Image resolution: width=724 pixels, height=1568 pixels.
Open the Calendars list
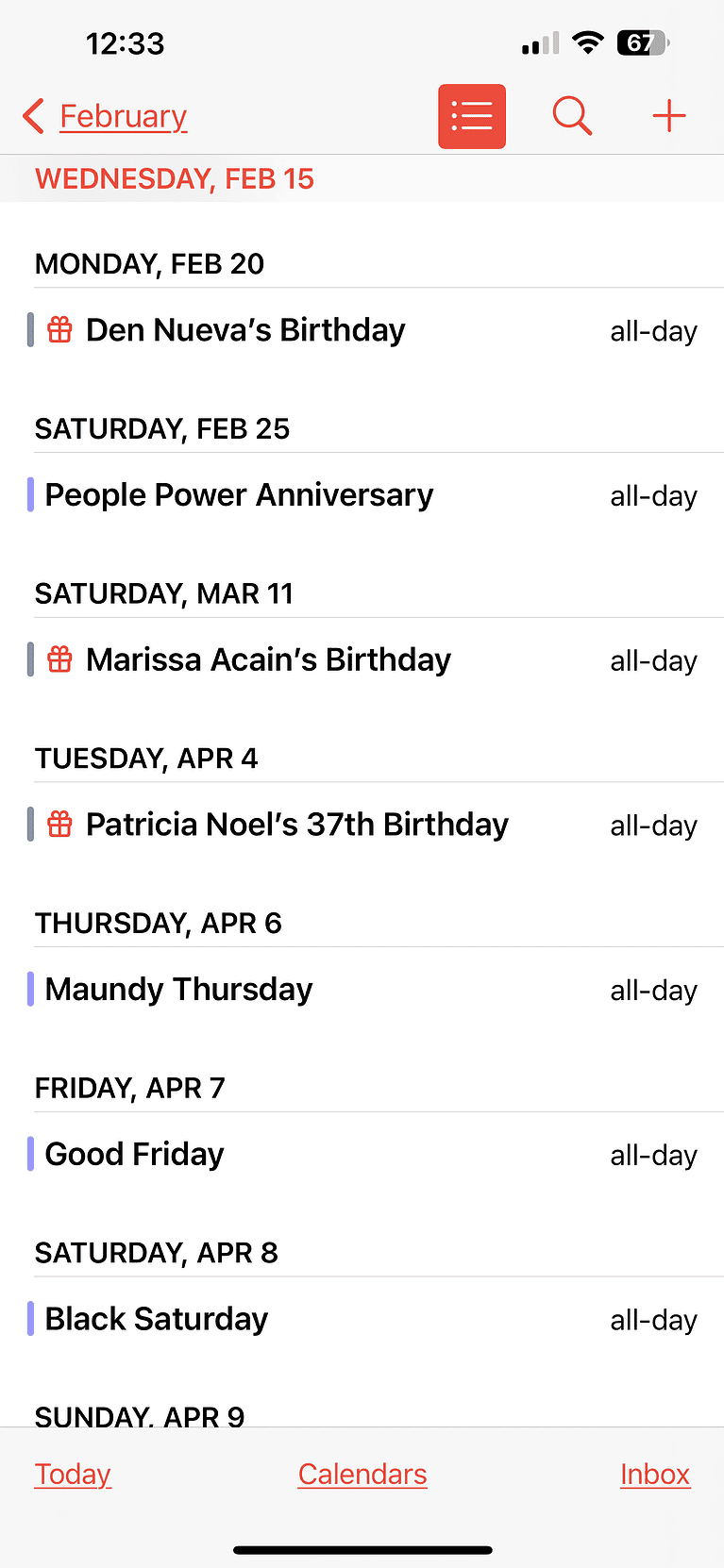362,1475
